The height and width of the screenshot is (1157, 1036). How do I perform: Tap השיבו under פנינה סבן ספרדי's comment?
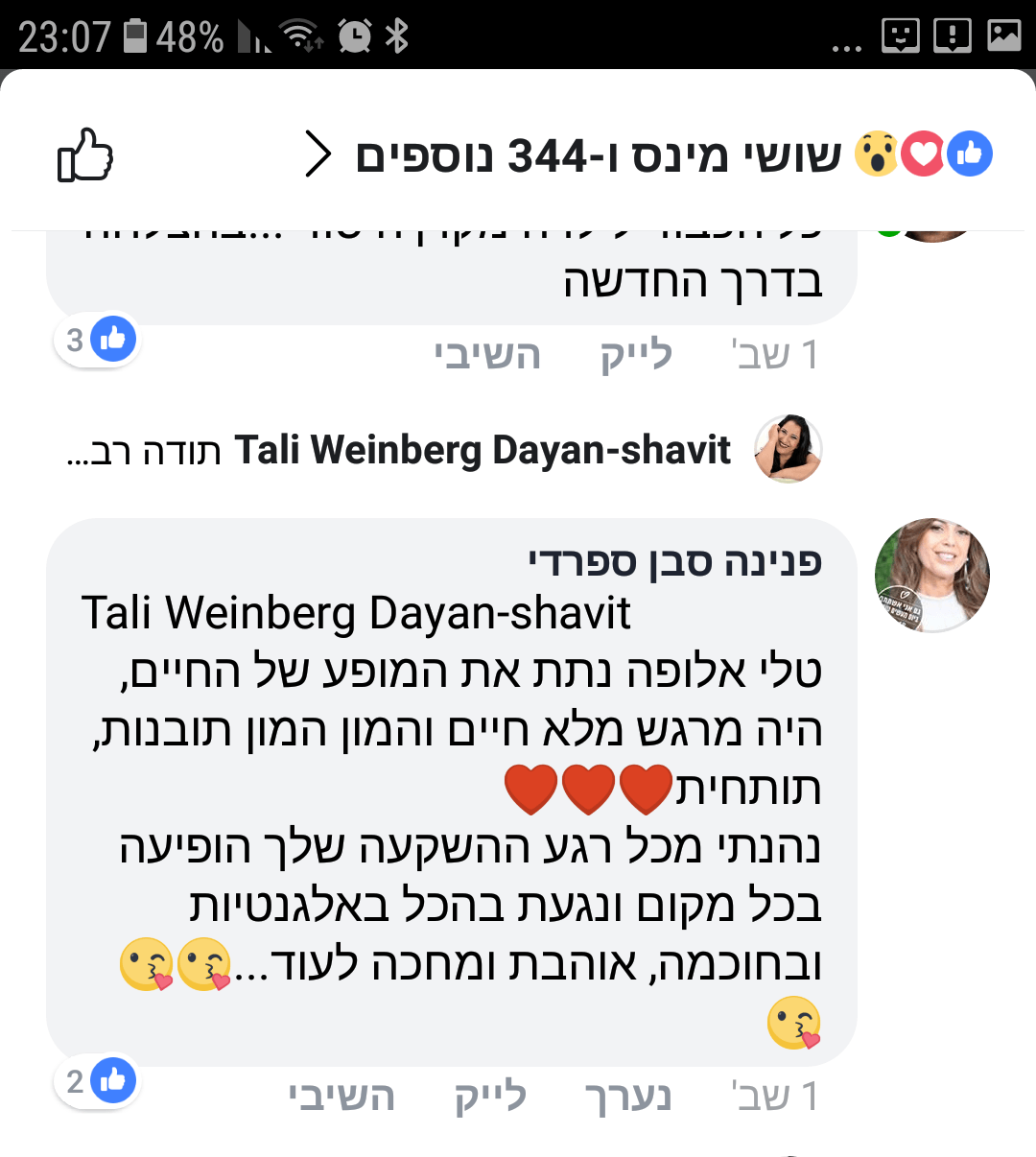[x=341, y=1097]
